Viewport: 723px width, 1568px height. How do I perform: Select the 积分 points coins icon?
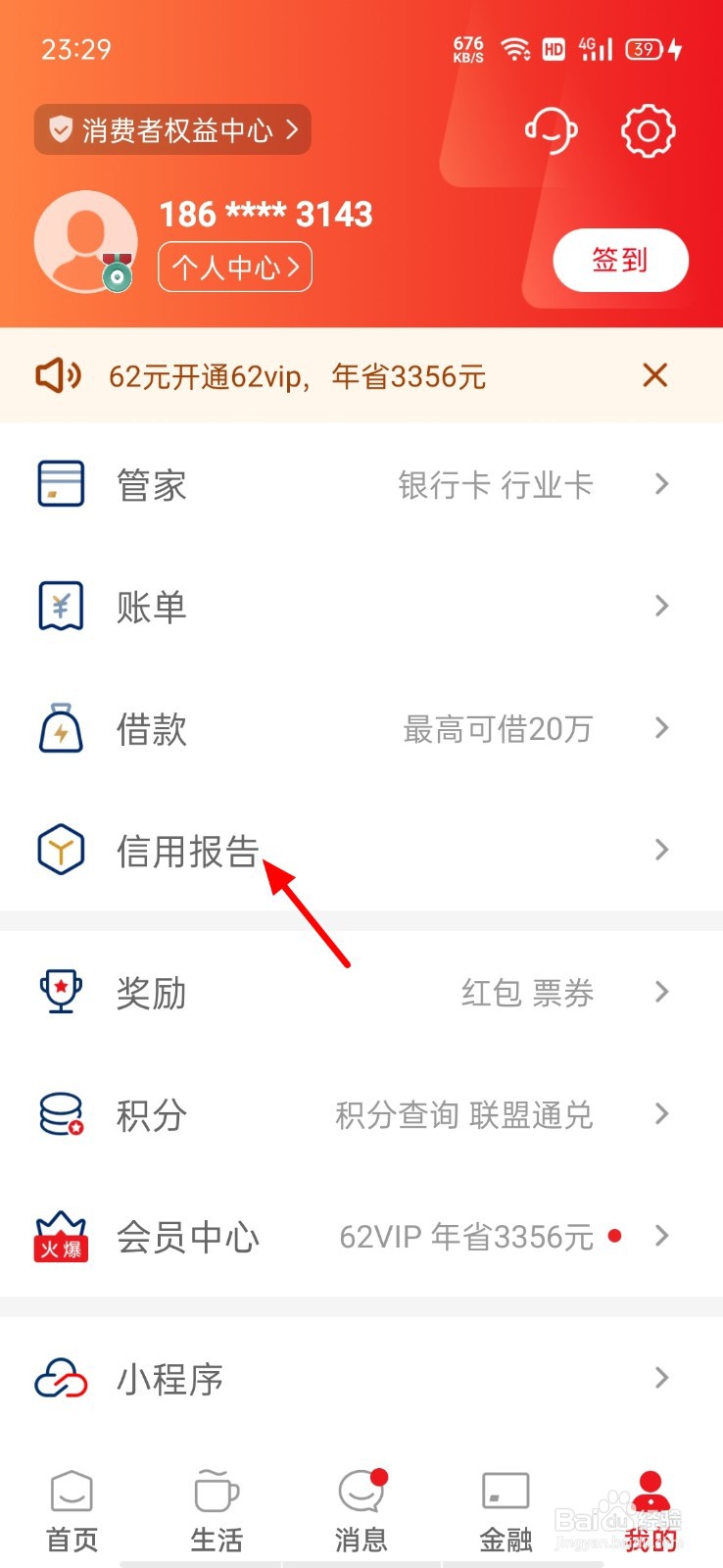click(x=61, y=1113)
